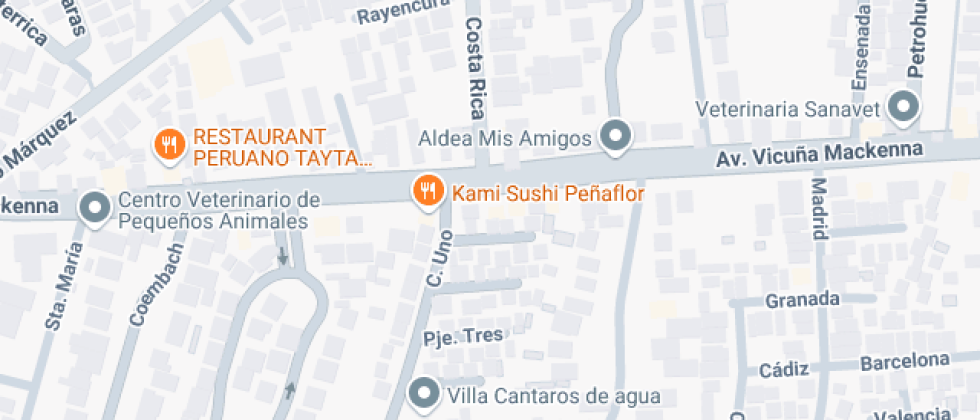Open Kami Sushi Peñaflor restaurant marker
This screenshot has height=420, width=980.
click(428, 191)
